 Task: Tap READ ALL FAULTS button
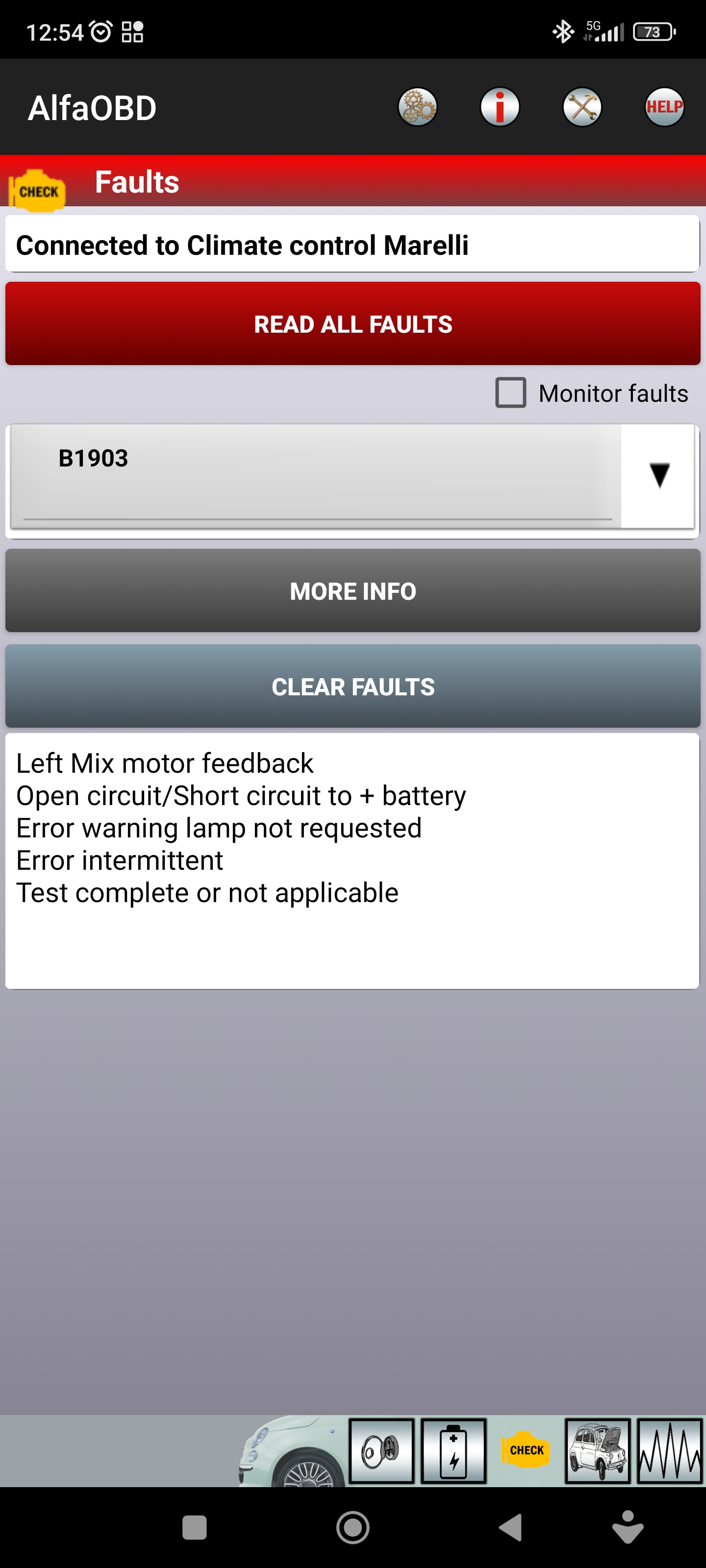[353, 324]
